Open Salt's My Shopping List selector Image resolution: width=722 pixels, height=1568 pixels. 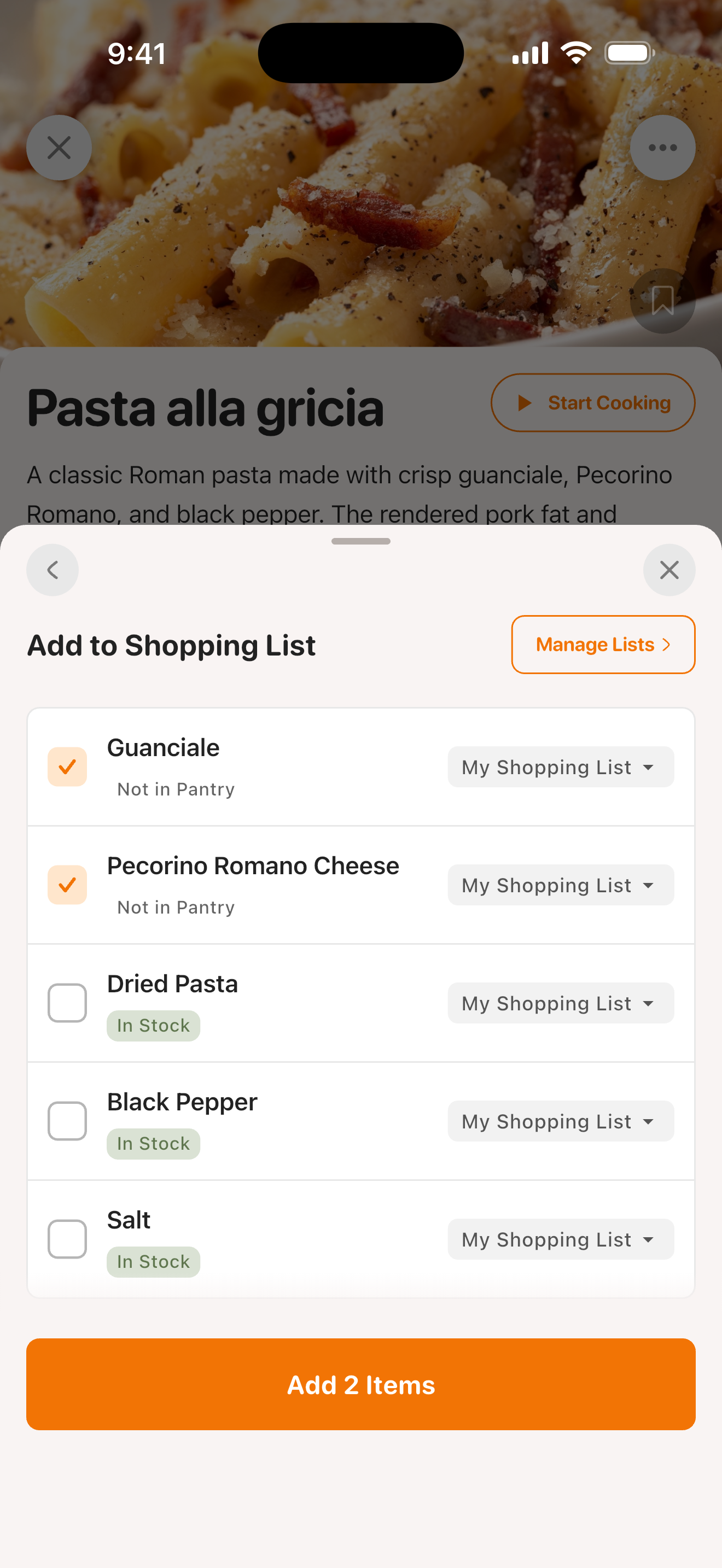pyautogui.click(x=560, y=1239)
